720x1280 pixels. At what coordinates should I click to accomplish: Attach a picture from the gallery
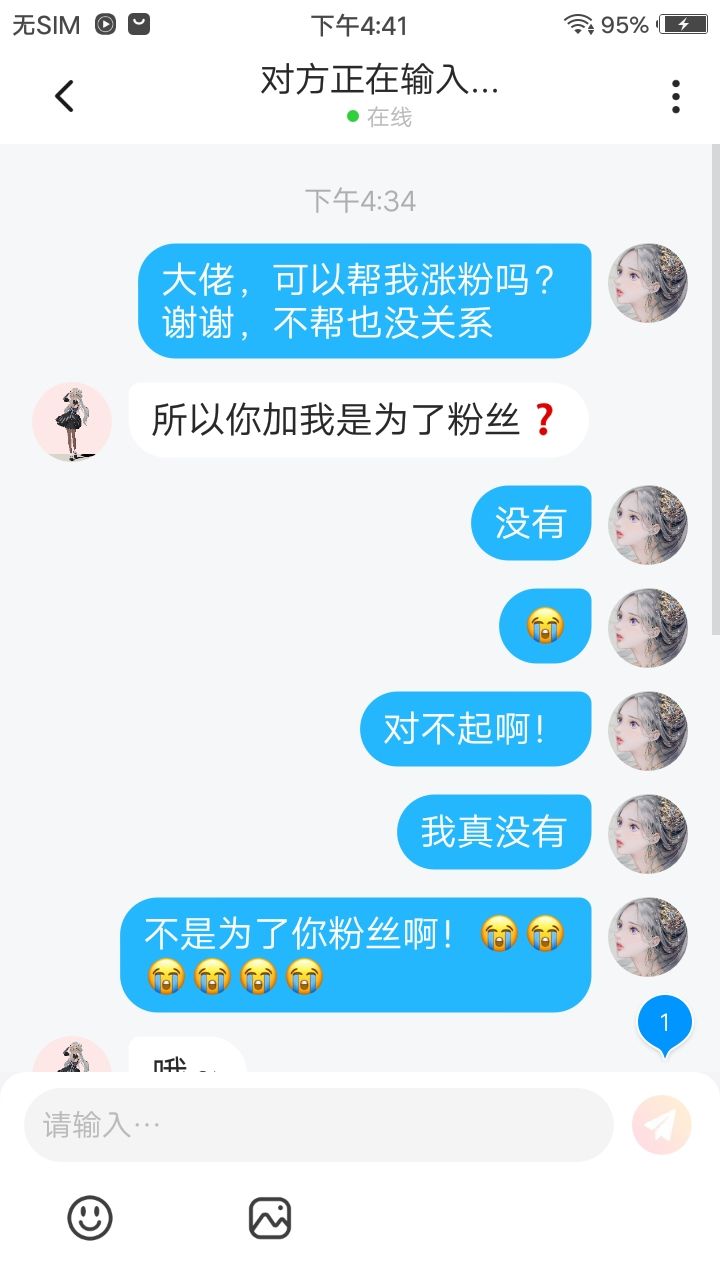point(270,1218)
